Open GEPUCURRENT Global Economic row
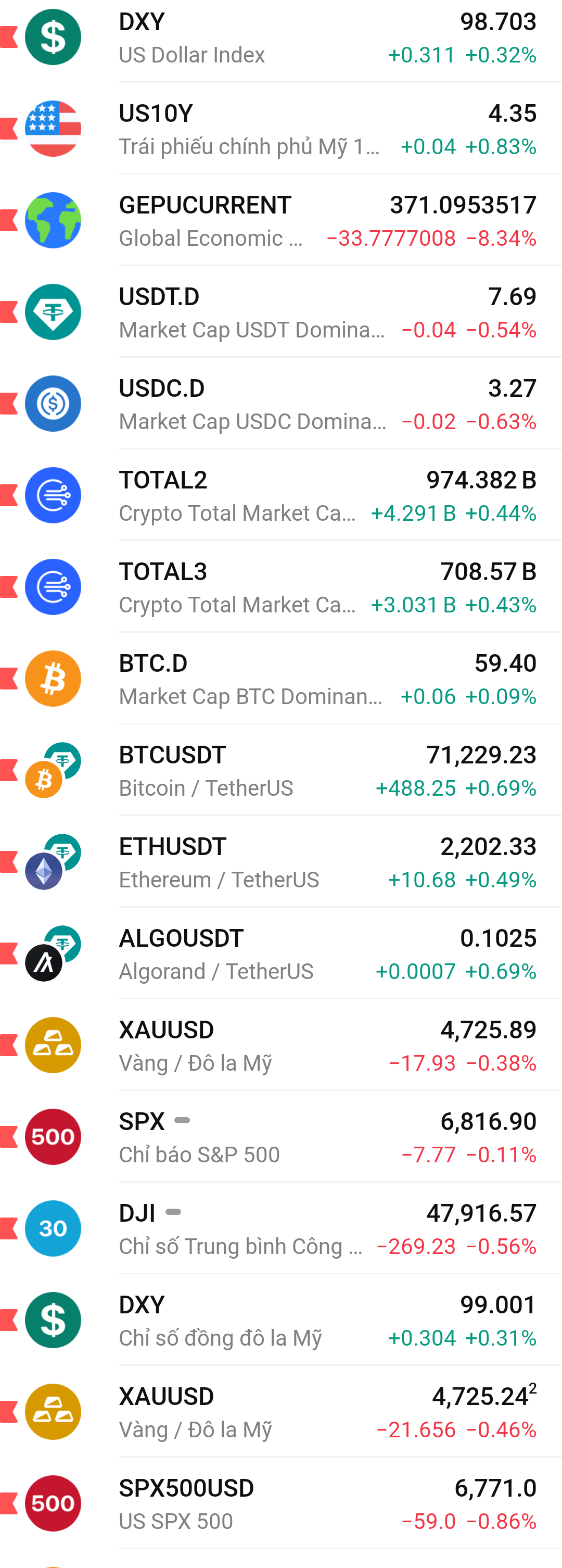 (281, 220)
